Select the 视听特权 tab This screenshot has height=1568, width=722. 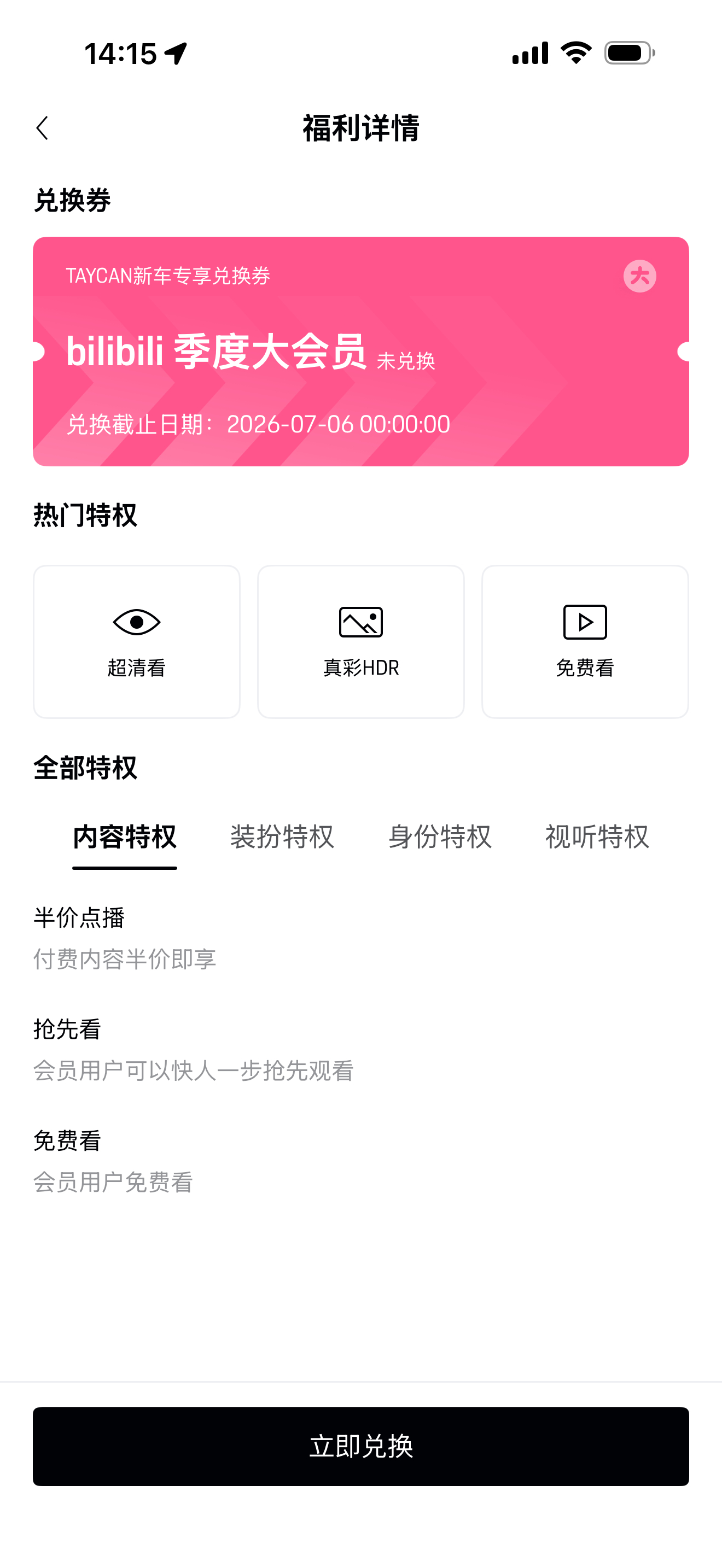pos(597,837)
